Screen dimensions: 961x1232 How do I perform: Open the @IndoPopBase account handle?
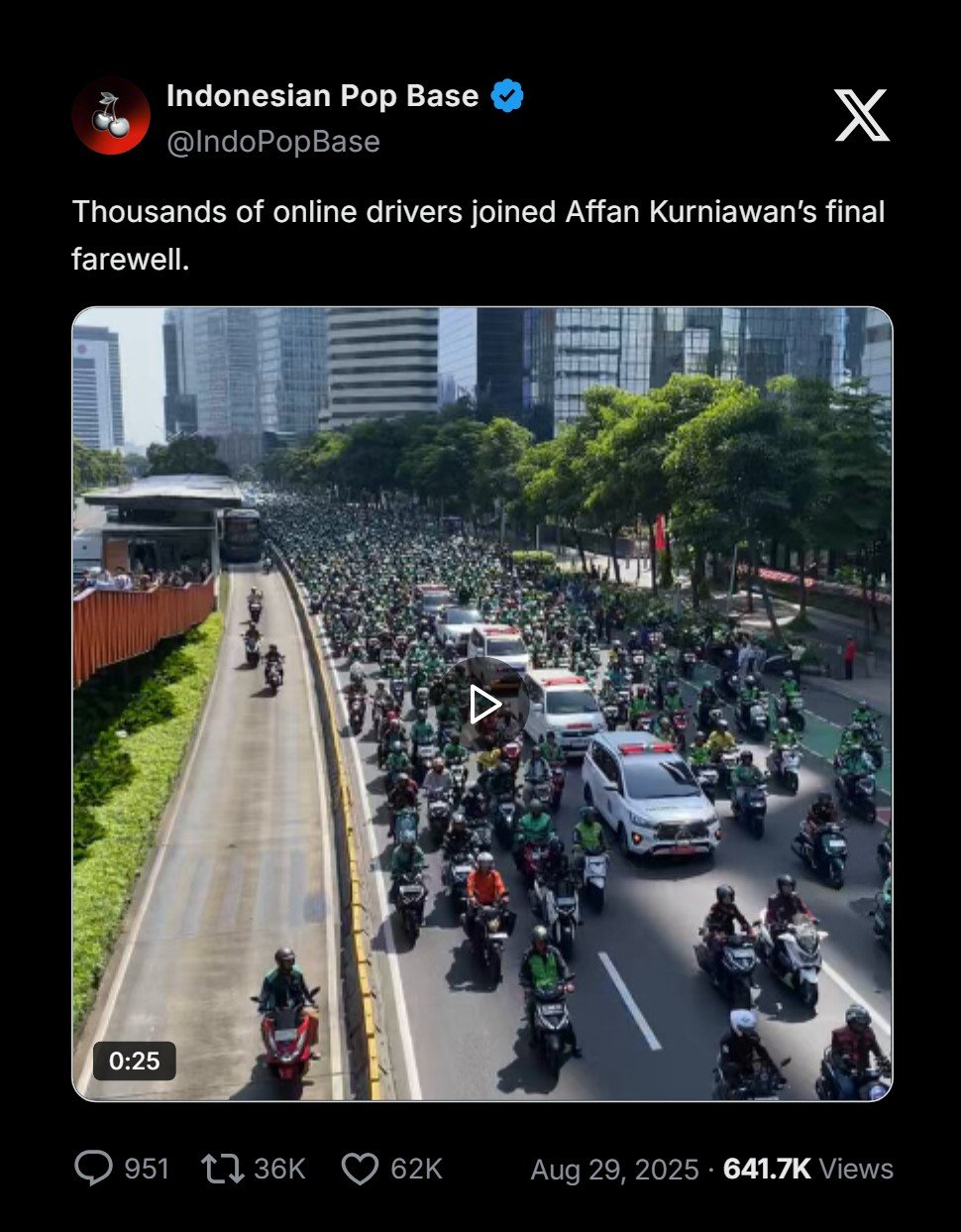click(273, 142)
